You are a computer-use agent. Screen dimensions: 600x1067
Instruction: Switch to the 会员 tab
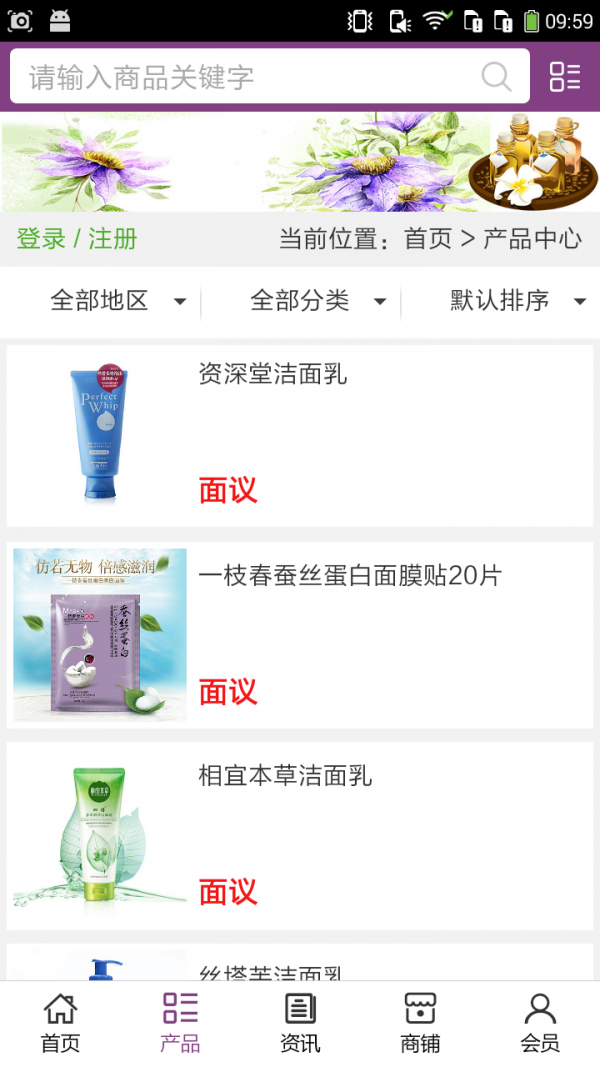[x=540, y=1022]
